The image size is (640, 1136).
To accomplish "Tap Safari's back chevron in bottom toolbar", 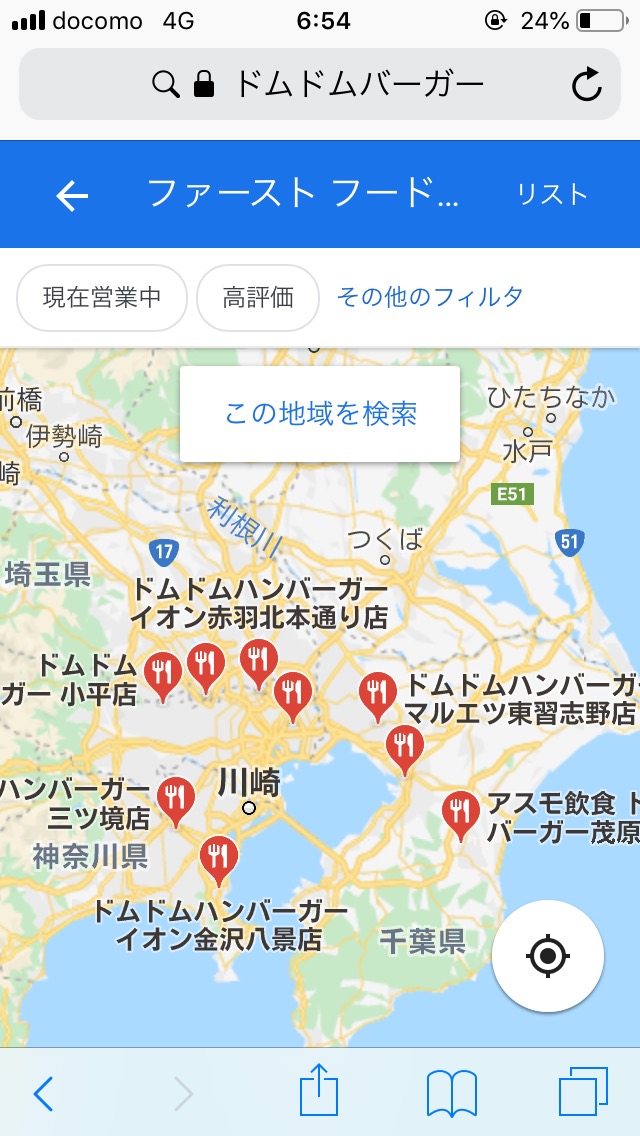I will (42, 1093).
